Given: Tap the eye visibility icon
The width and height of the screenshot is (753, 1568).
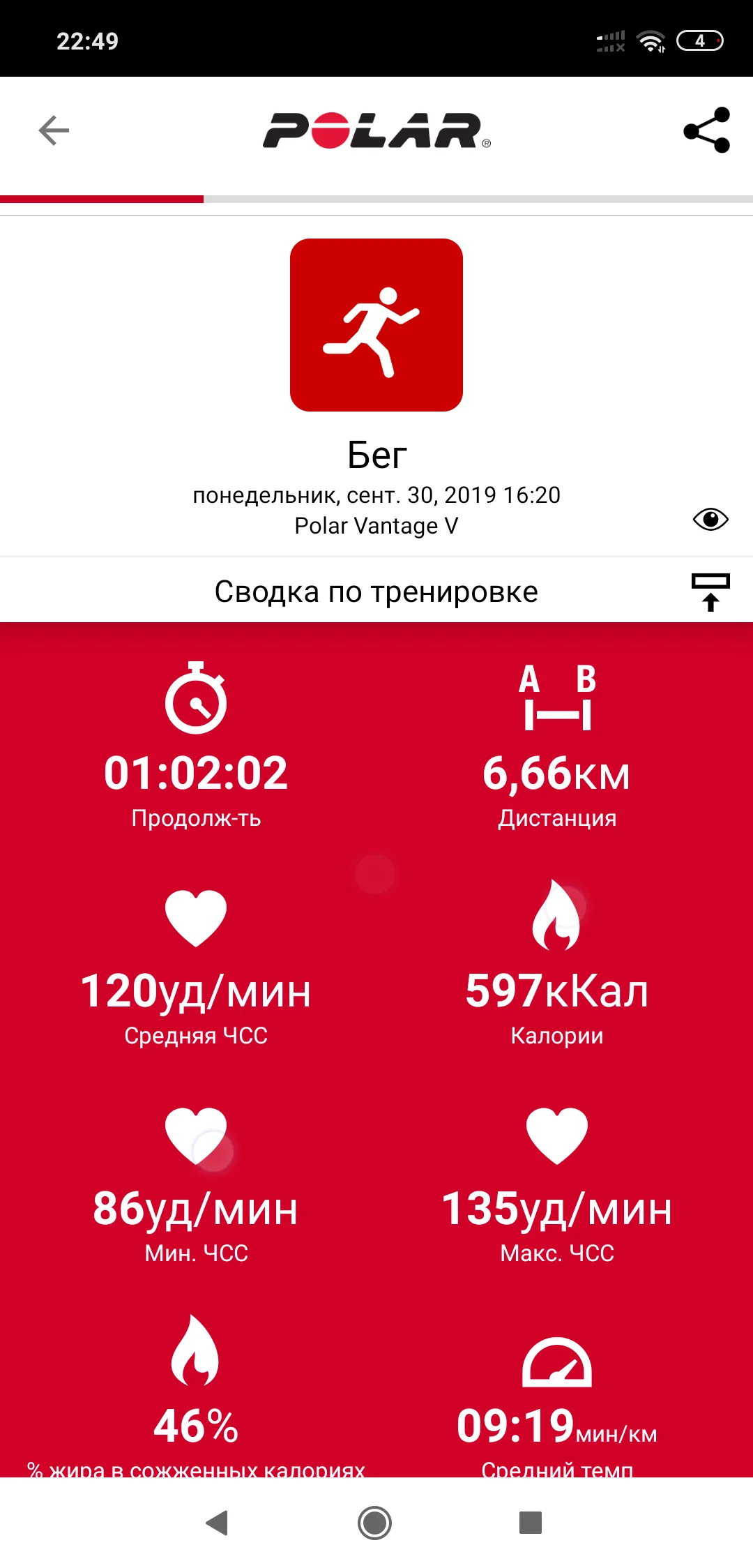Looking at the screenshot, I should click(710, 519).
